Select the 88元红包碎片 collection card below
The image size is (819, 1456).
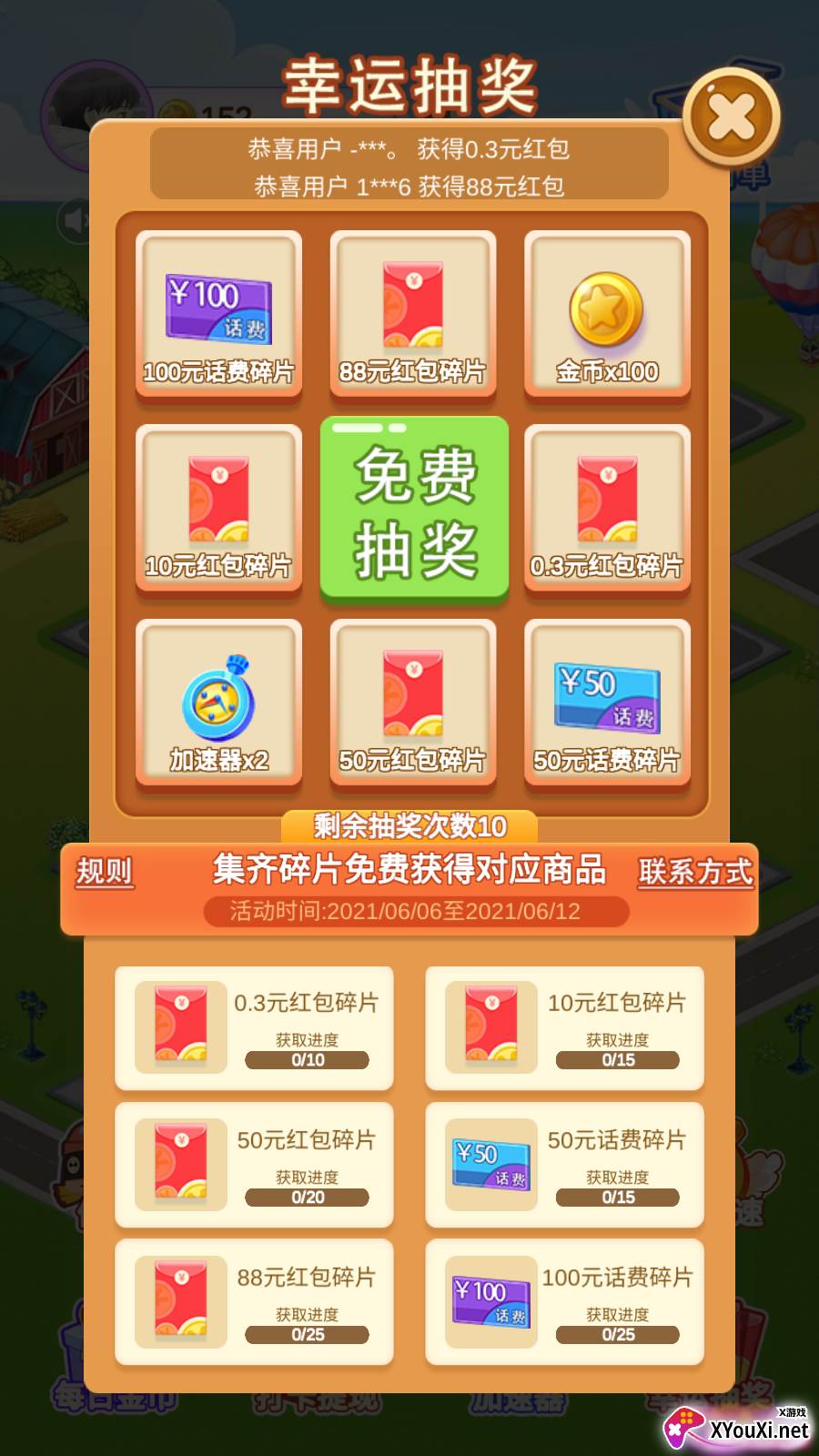[x=255, y=1299]
